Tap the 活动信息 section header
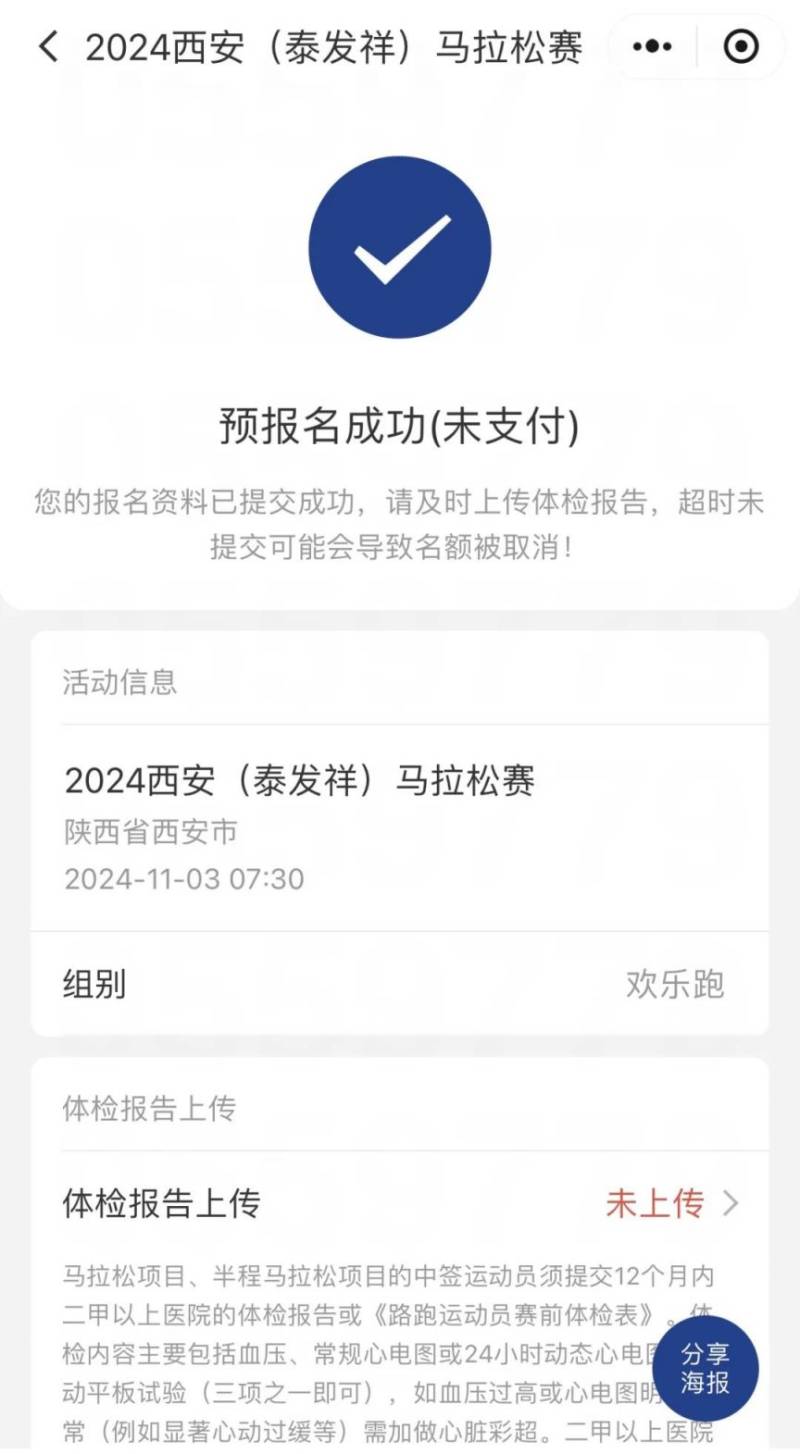This screenshot has height=1454, width=800. tap(119, 682)
